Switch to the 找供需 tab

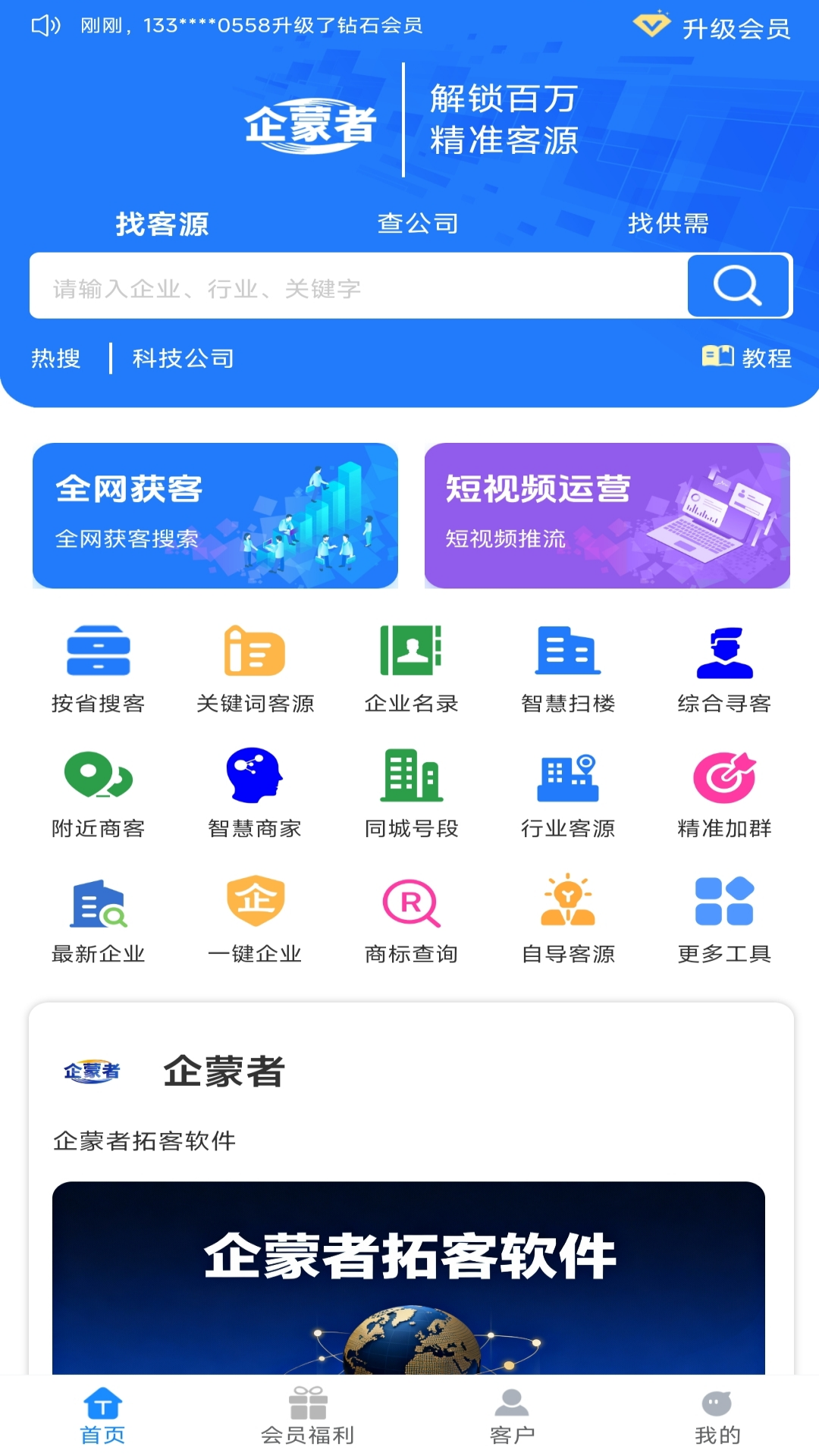(669, 224)
